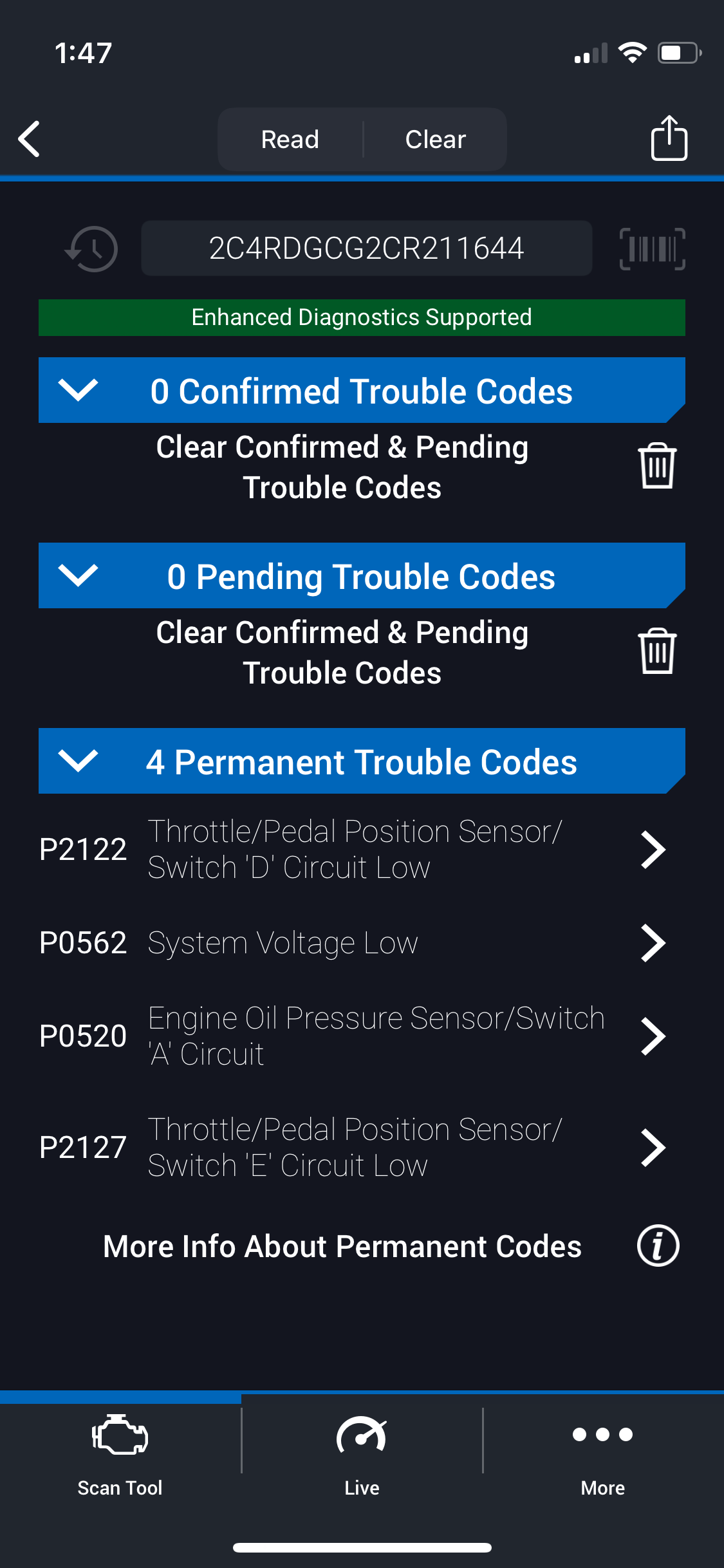
Task: Tap the trash icon under Pending Trouble Codes
Action: tap(657, 651)
